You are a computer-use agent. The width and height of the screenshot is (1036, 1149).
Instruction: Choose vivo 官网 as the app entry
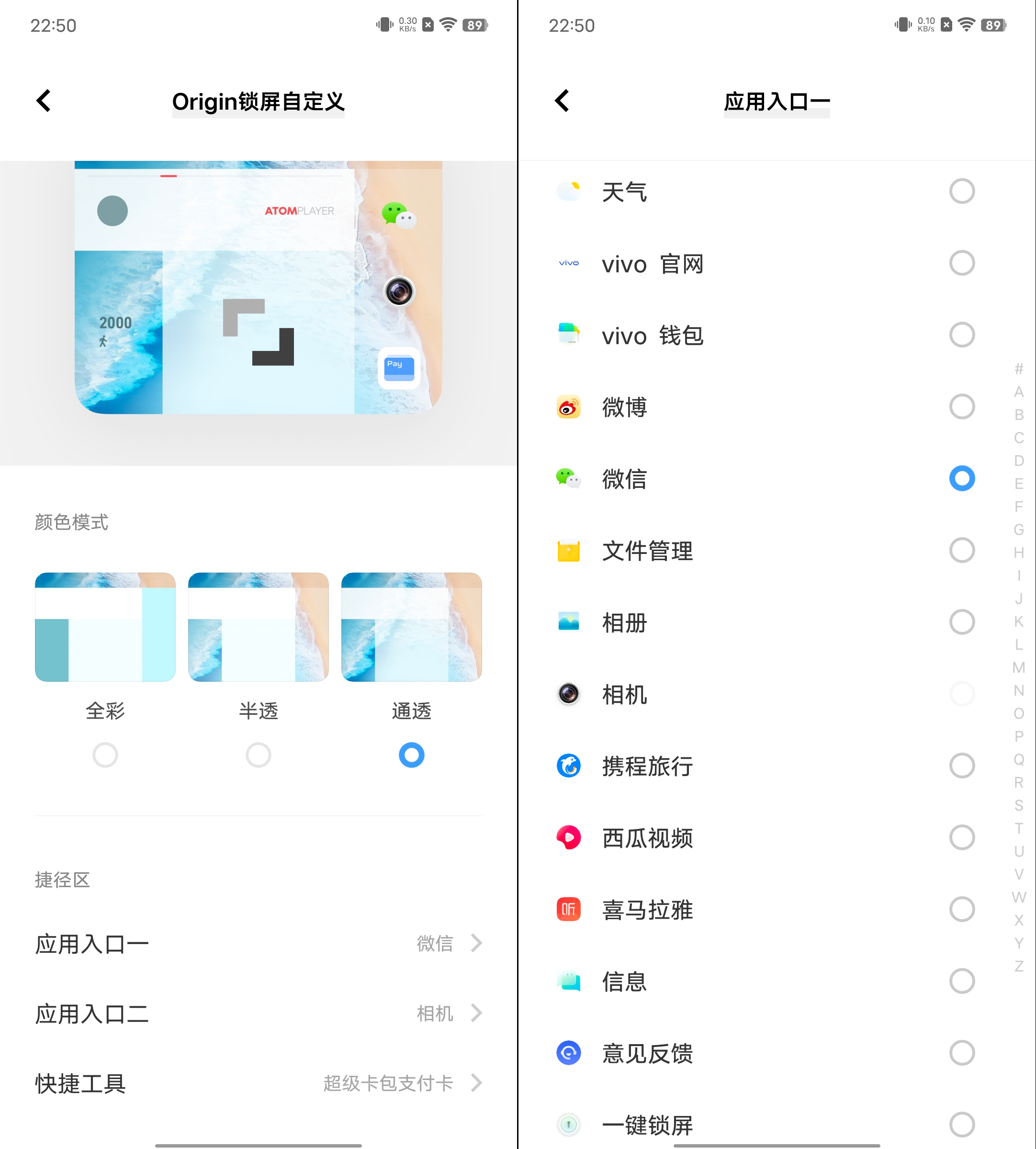(x=961, y=263)
